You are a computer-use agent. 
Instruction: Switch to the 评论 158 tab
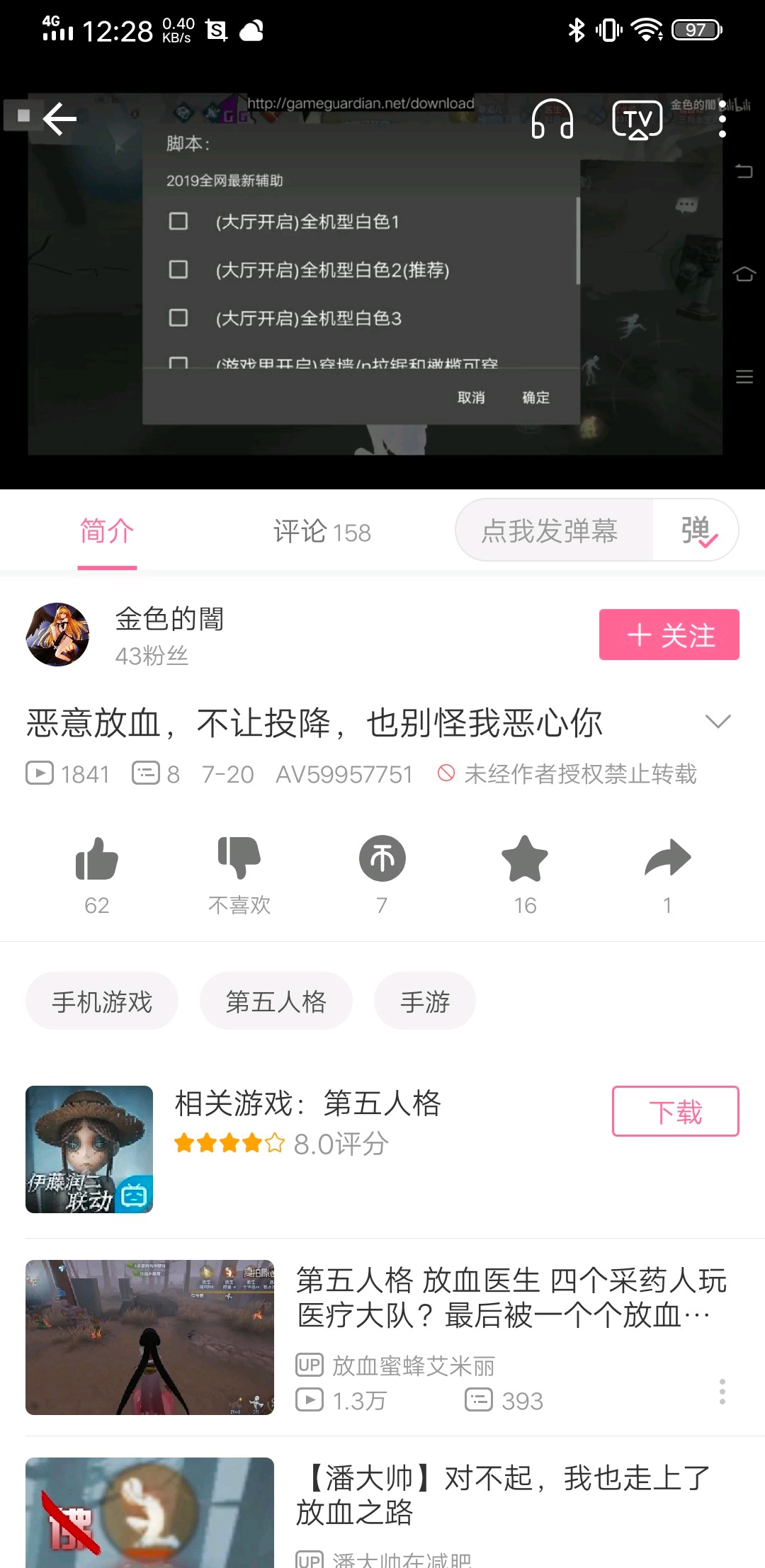coord(322,532)
